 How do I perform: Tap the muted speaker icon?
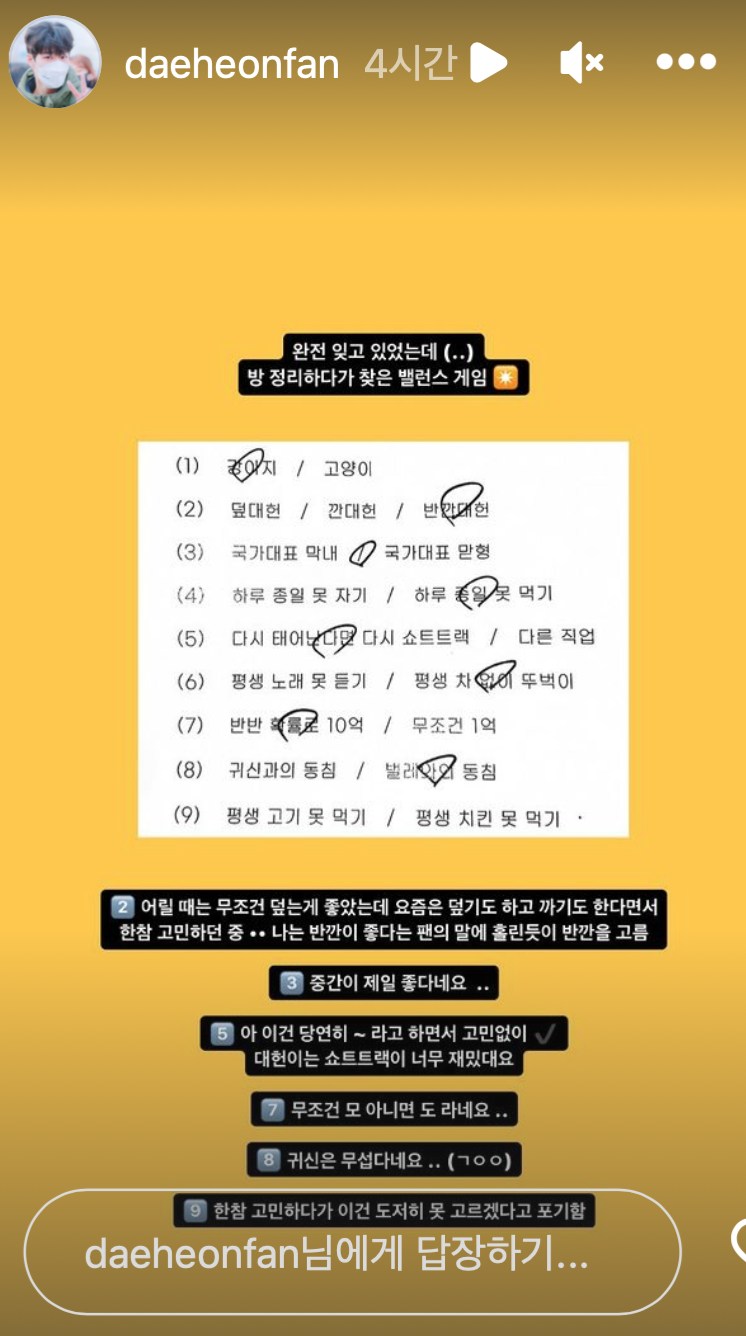581,63
